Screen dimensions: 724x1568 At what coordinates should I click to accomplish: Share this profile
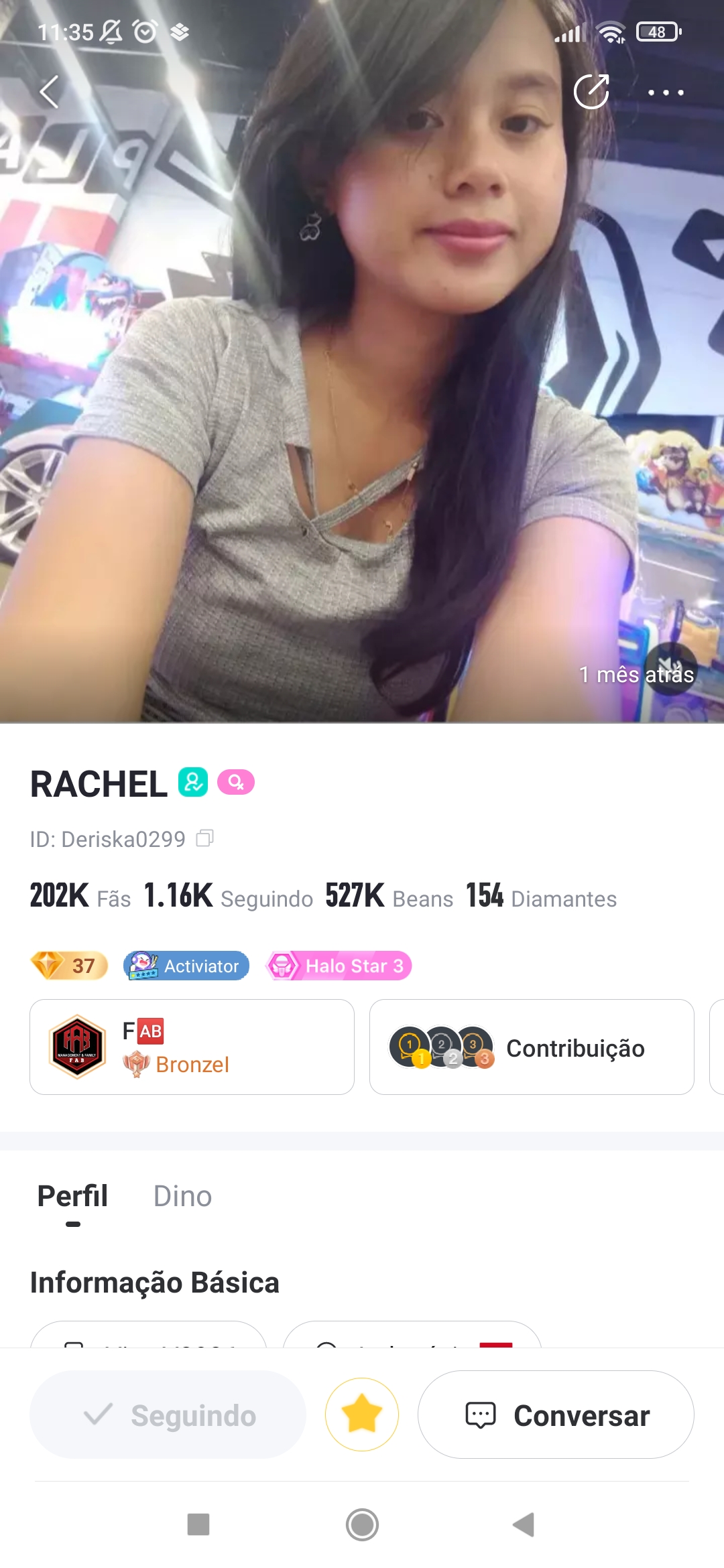[x=591, y=91]
